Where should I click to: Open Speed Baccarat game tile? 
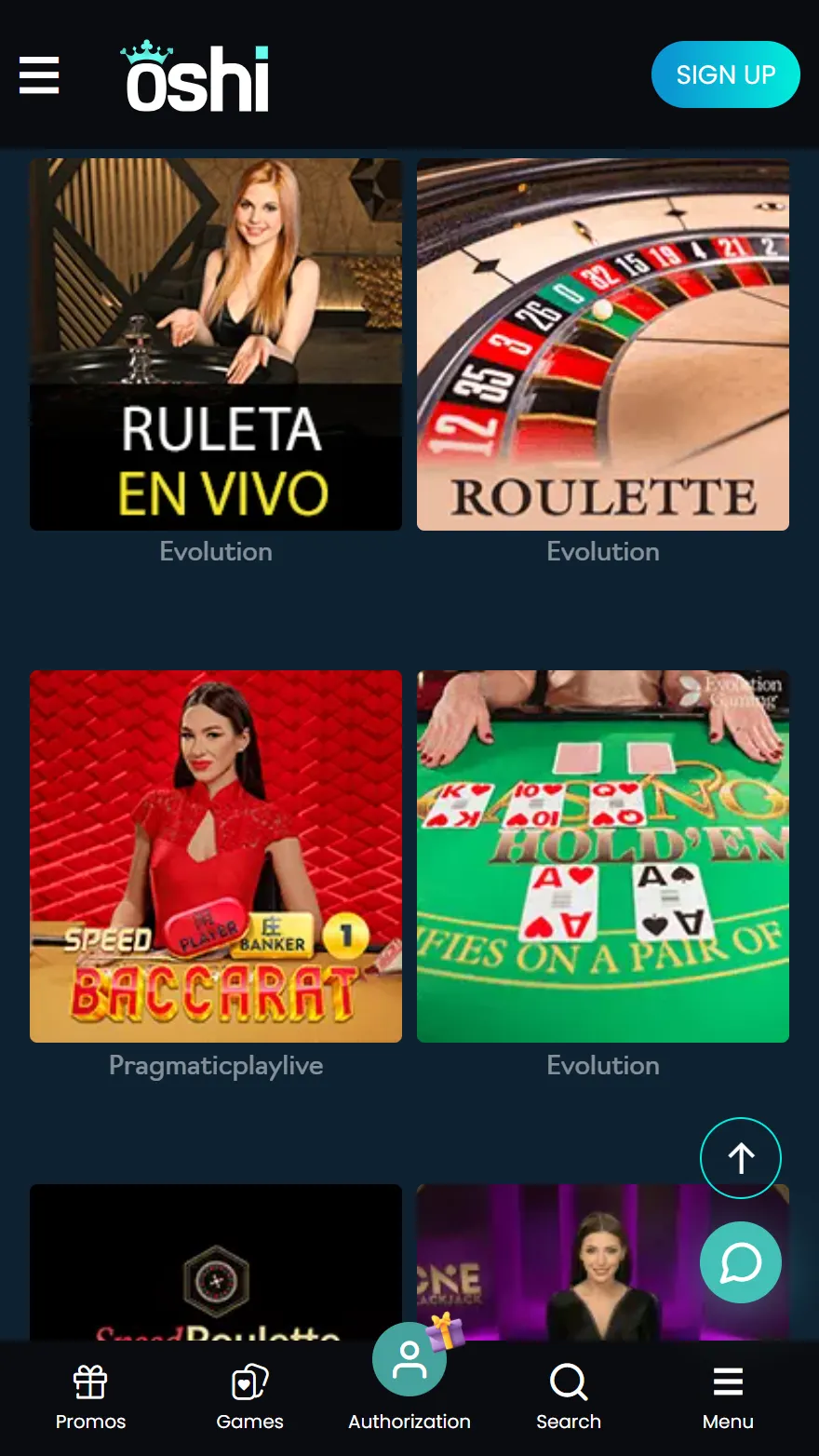[x=215, y=856]
